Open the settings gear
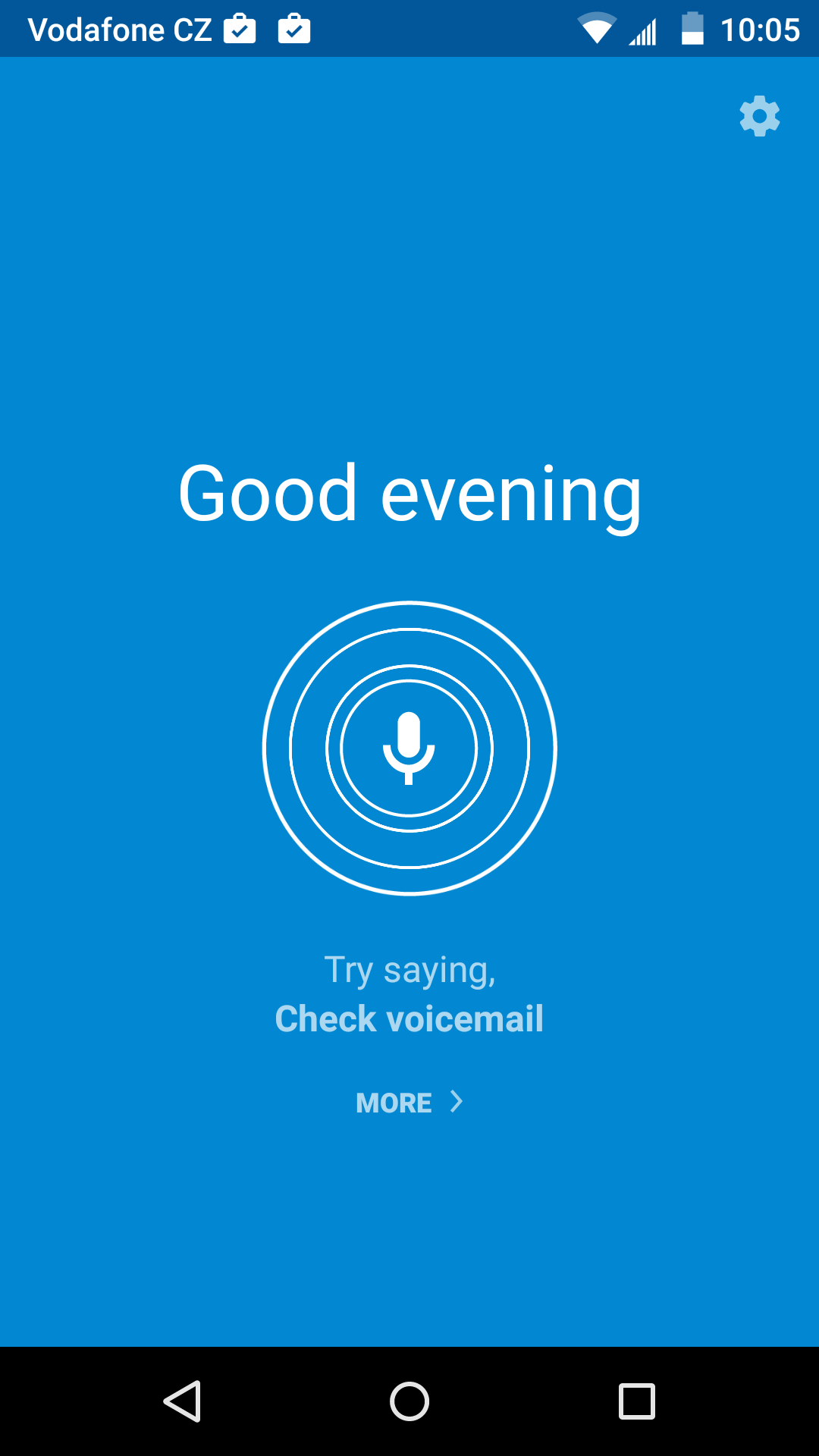This screenshot has height=1456, width=819. coord(759,116)
